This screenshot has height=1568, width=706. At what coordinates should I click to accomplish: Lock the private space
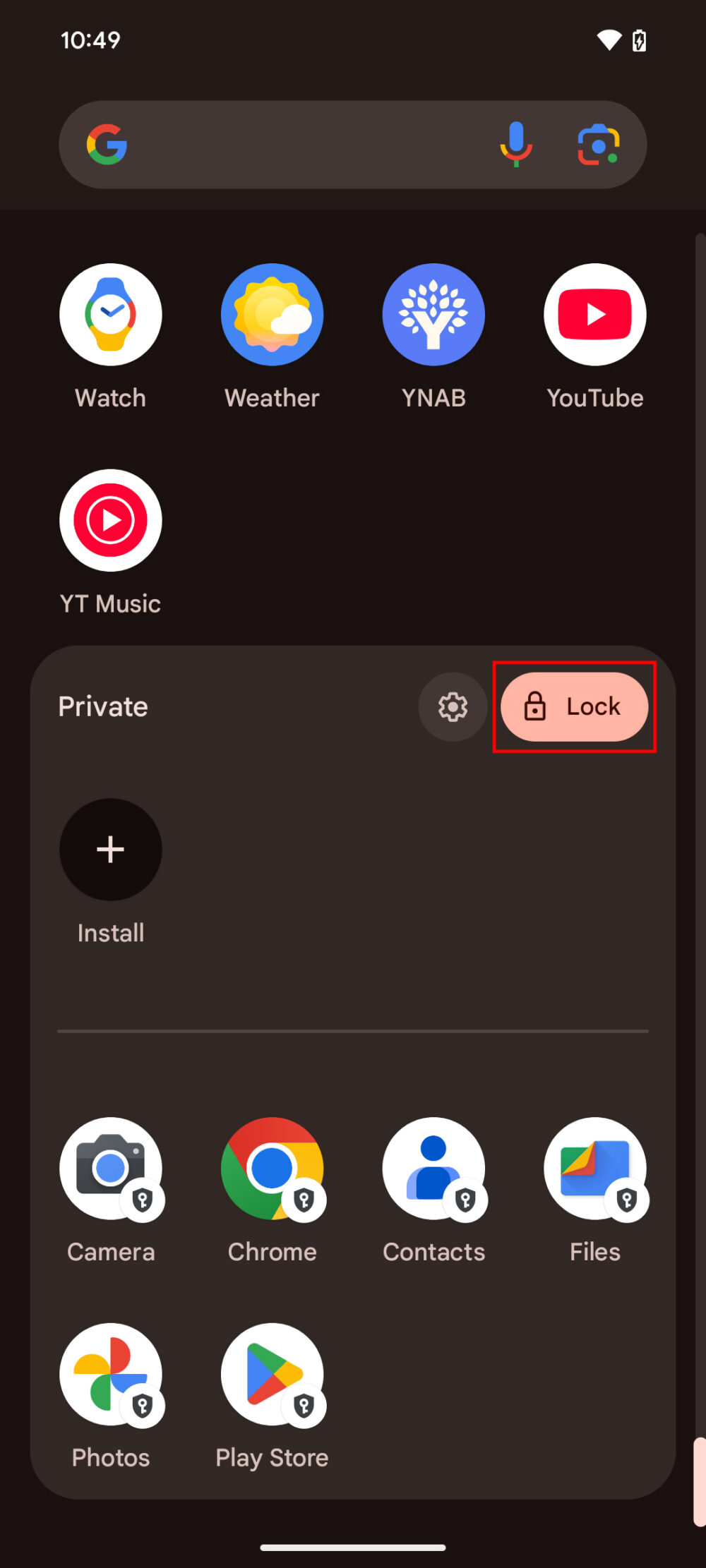[x=574, y=706]
